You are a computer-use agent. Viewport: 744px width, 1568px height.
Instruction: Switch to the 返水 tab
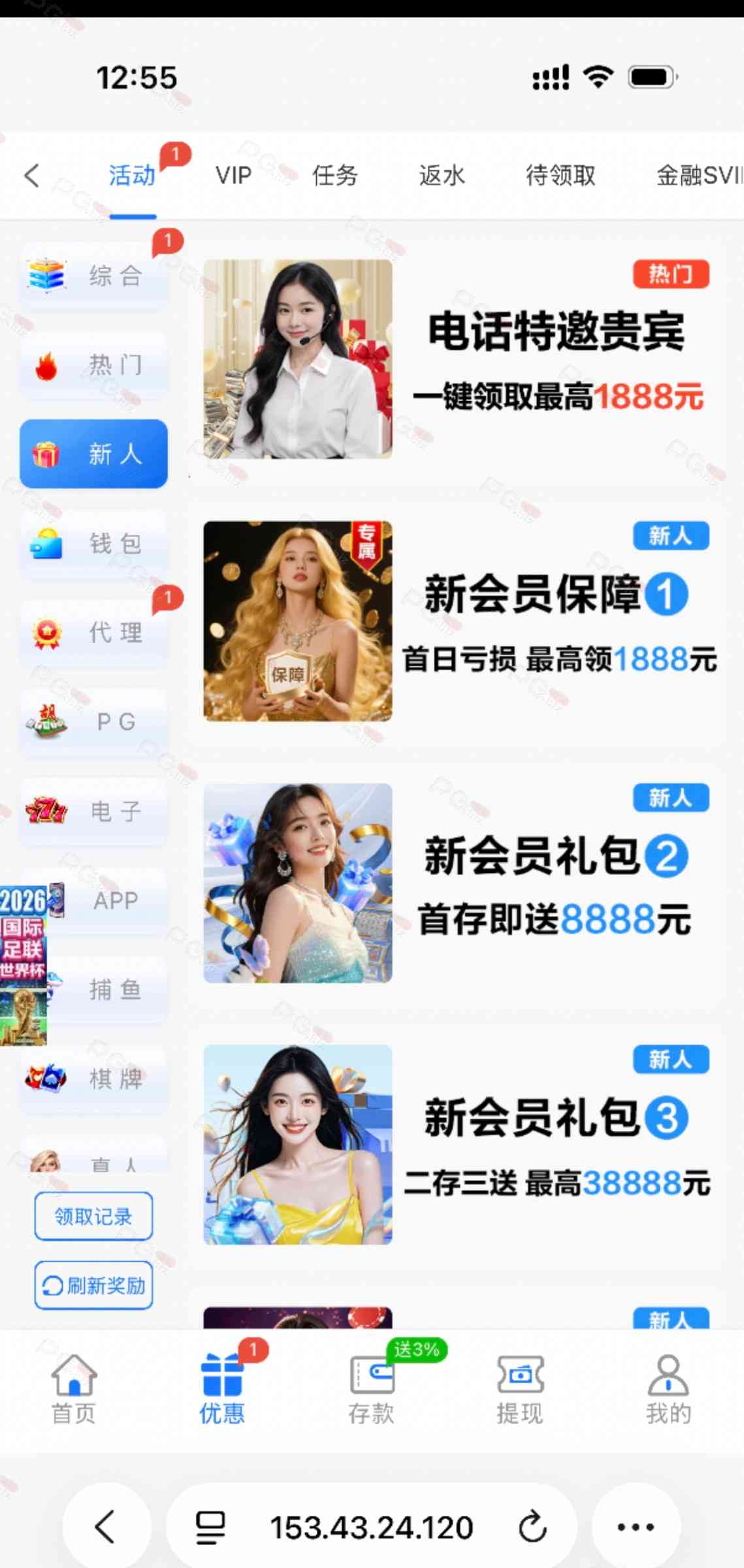[x=442, y=176]
